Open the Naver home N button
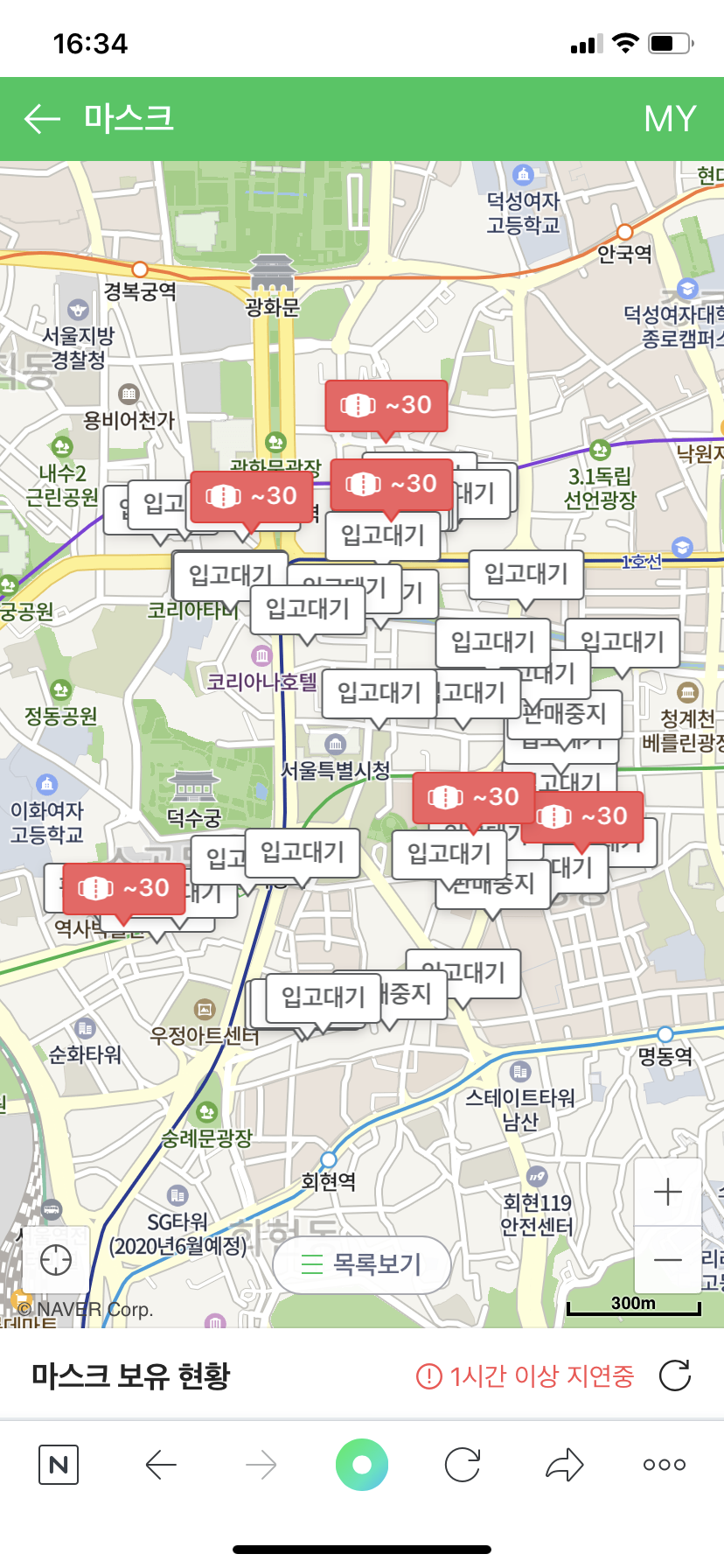 tap(59, 1464)
